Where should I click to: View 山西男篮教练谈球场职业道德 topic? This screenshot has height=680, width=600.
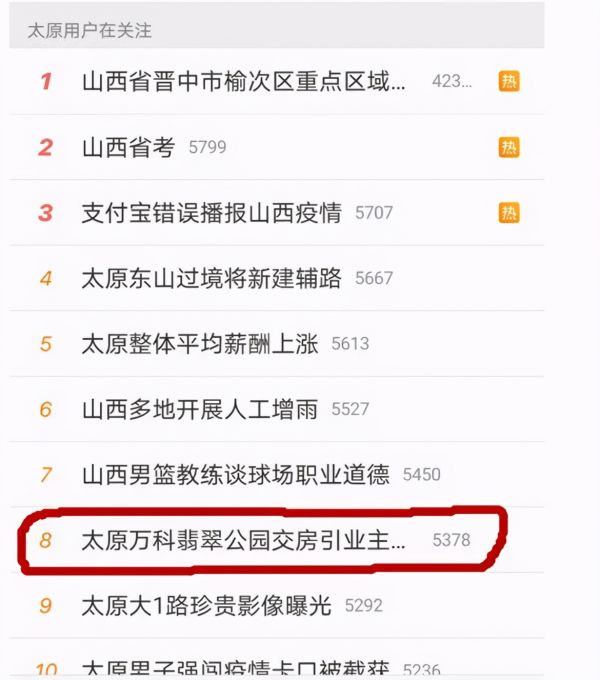tap(235, 474)
